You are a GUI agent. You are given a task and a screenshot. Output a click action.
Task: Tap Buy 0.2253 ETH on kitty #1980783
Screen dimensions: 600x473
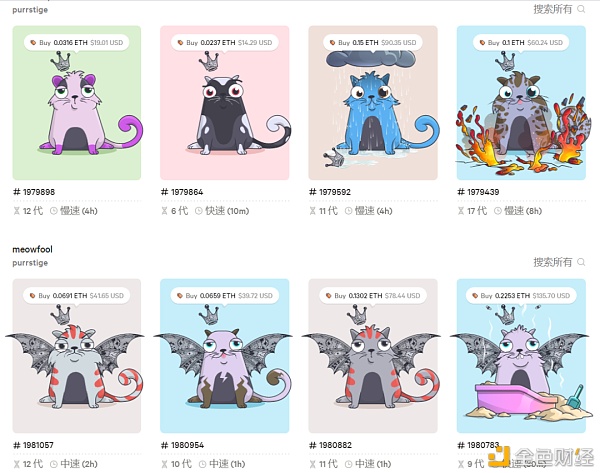pos(520,296)
